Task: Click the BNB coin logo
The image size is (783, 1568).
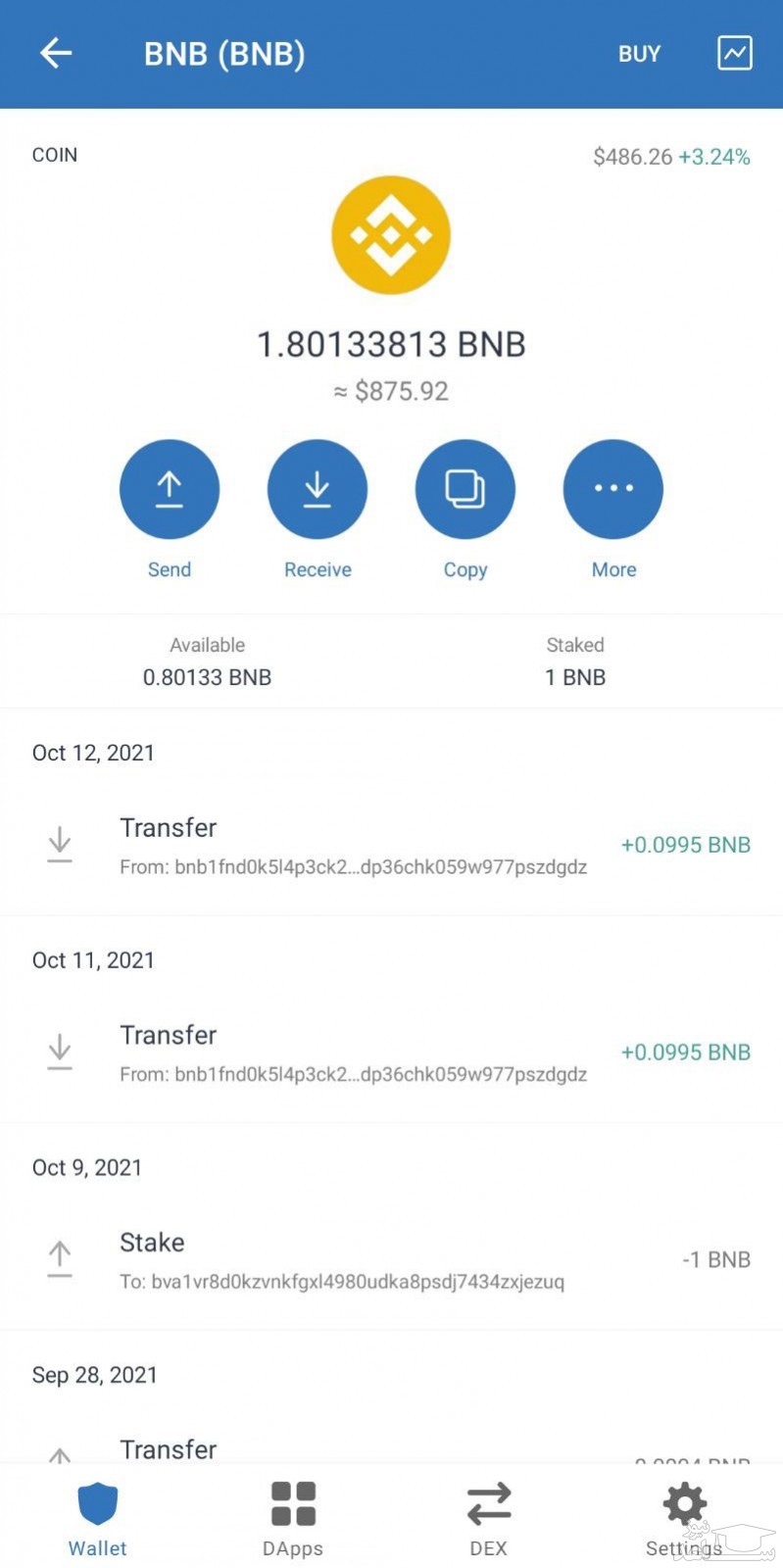Action: pos(391,235)
